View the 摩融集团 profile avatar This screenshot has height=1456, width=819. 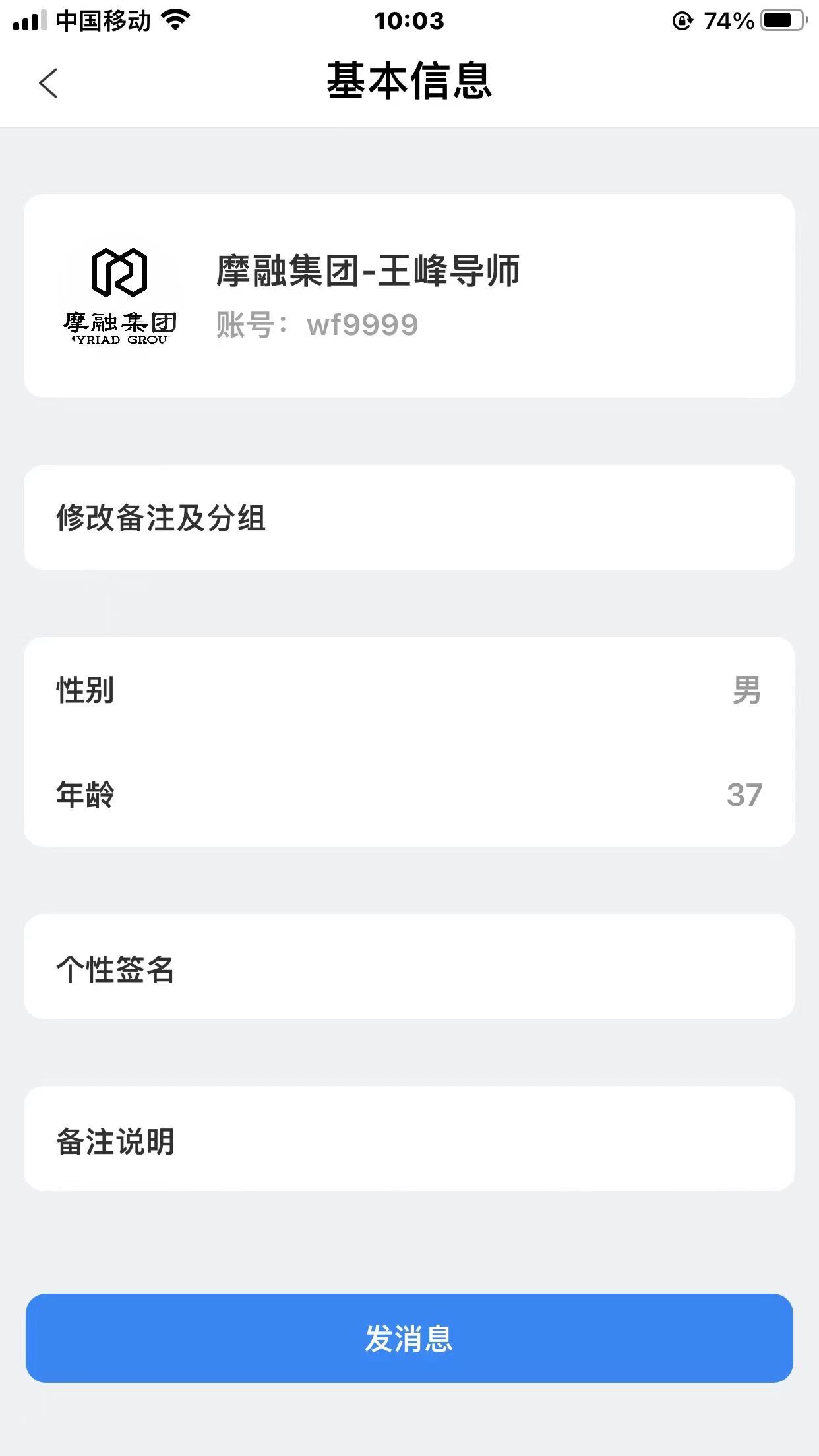(x=120, y=295)
